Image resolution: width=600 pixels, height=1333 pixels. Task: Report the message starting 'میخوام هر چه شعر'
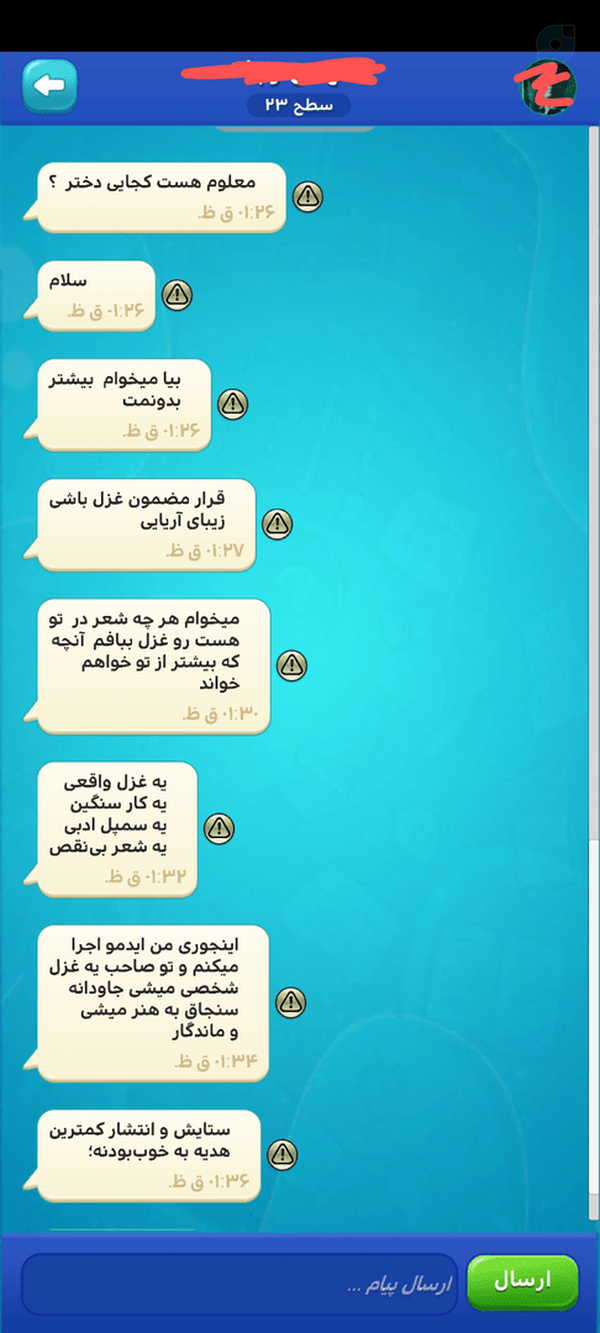coord(291,664)
